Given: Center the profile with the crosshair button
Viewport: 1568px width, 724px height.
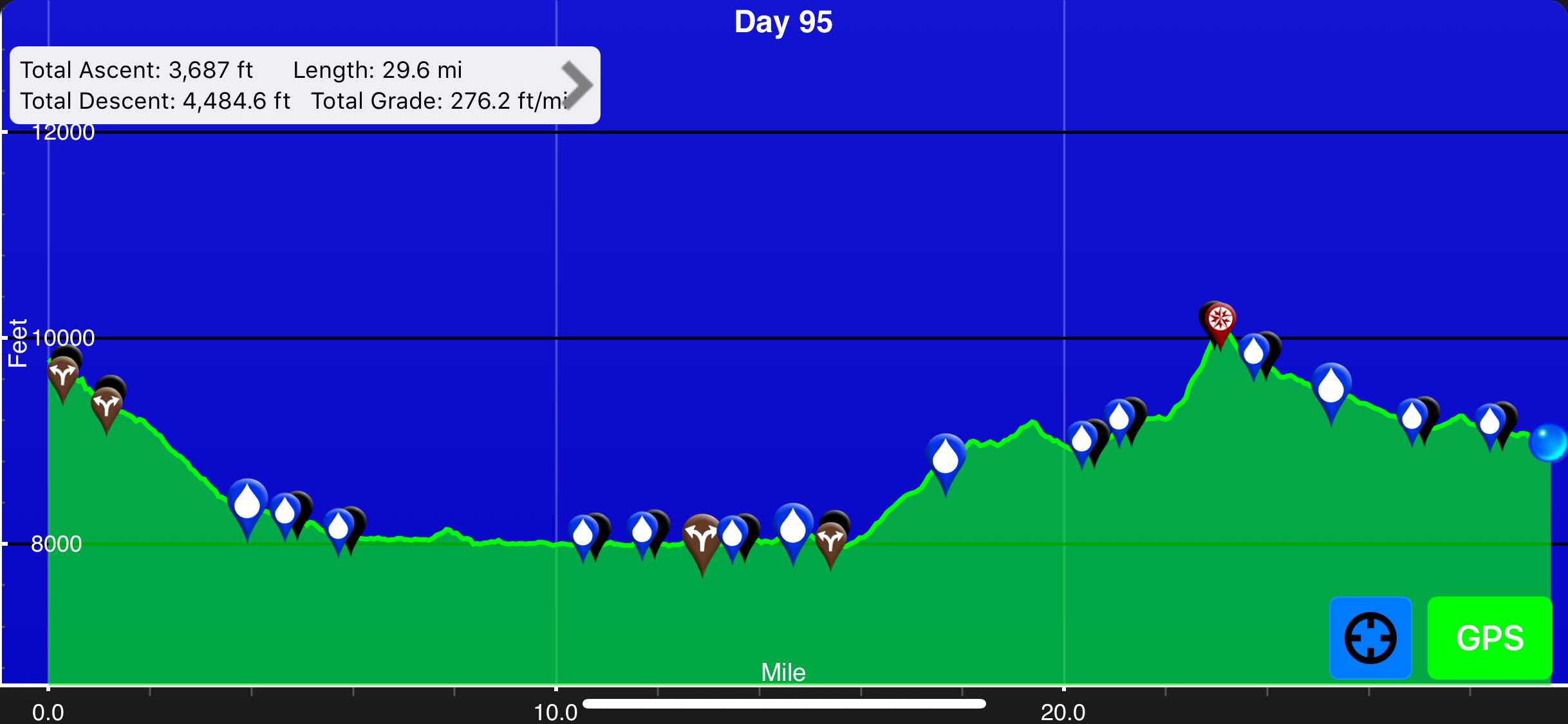Looking at the screenshot, I should (x=1370, y=638).
